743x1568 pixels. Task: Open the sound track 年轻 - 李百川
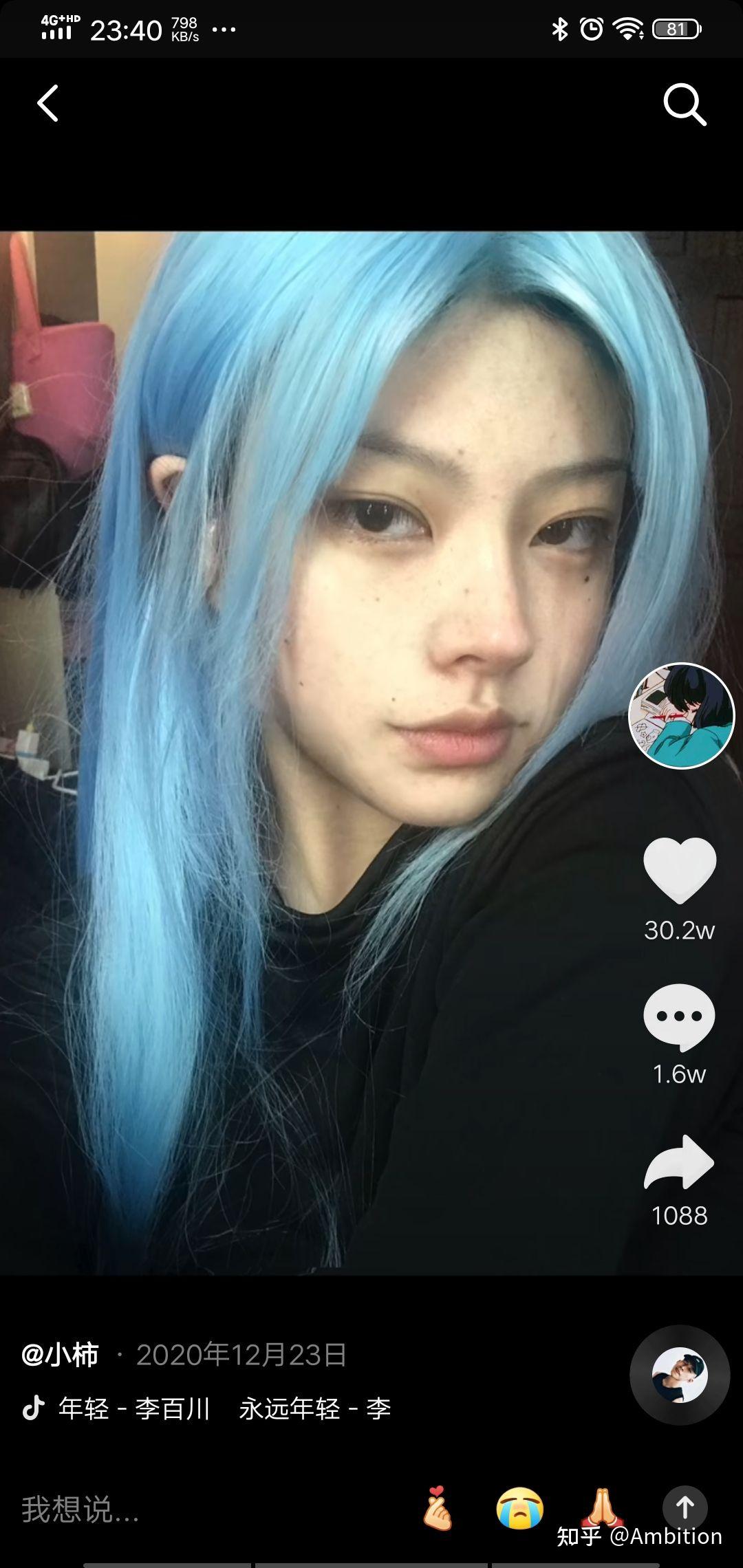click(134, 1408)
